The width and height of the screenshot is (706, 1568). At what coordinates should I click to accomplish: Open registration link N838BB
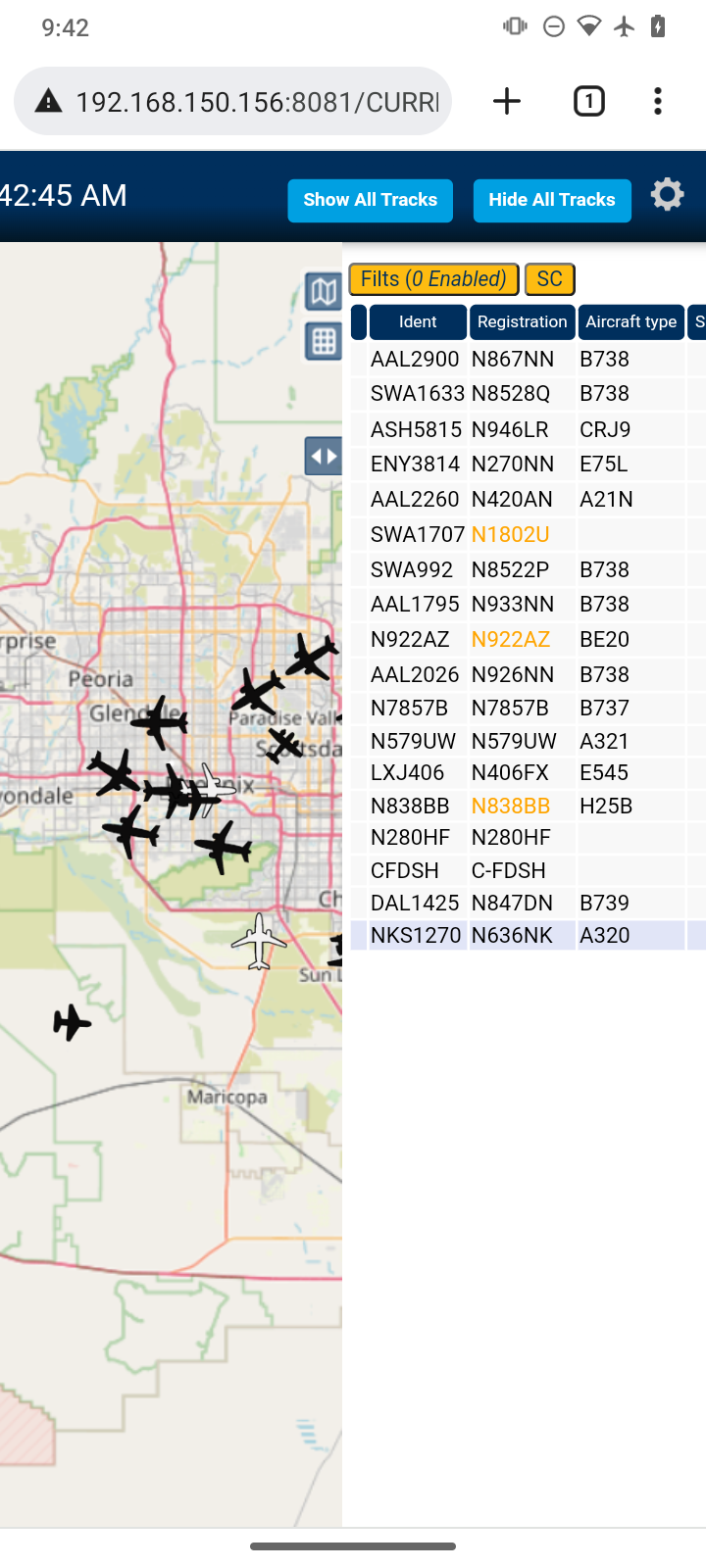pyautogui.click(x=510, y=806)
